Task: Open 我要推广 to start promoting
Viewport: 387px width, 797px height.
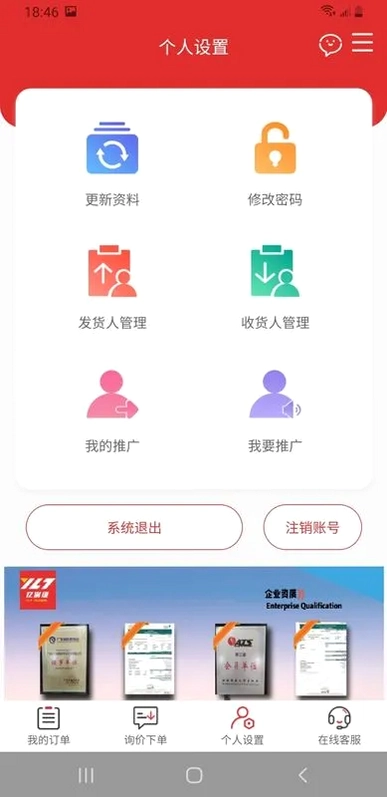Action: pos(275,411)
